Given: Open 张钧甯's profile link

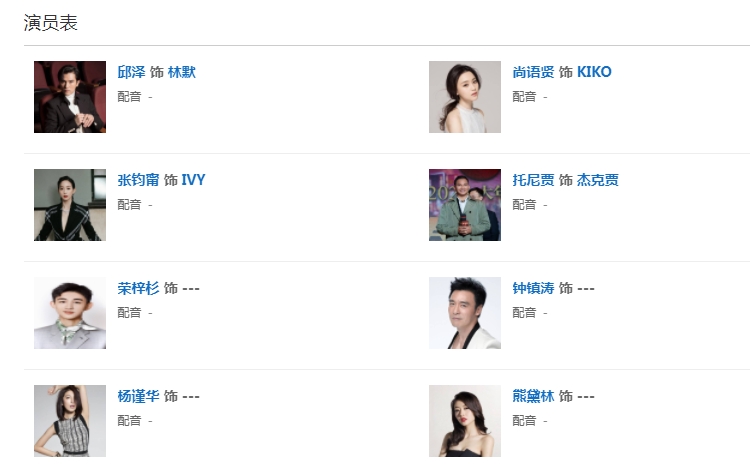Looking at the screenshot, I should point(138,180).
